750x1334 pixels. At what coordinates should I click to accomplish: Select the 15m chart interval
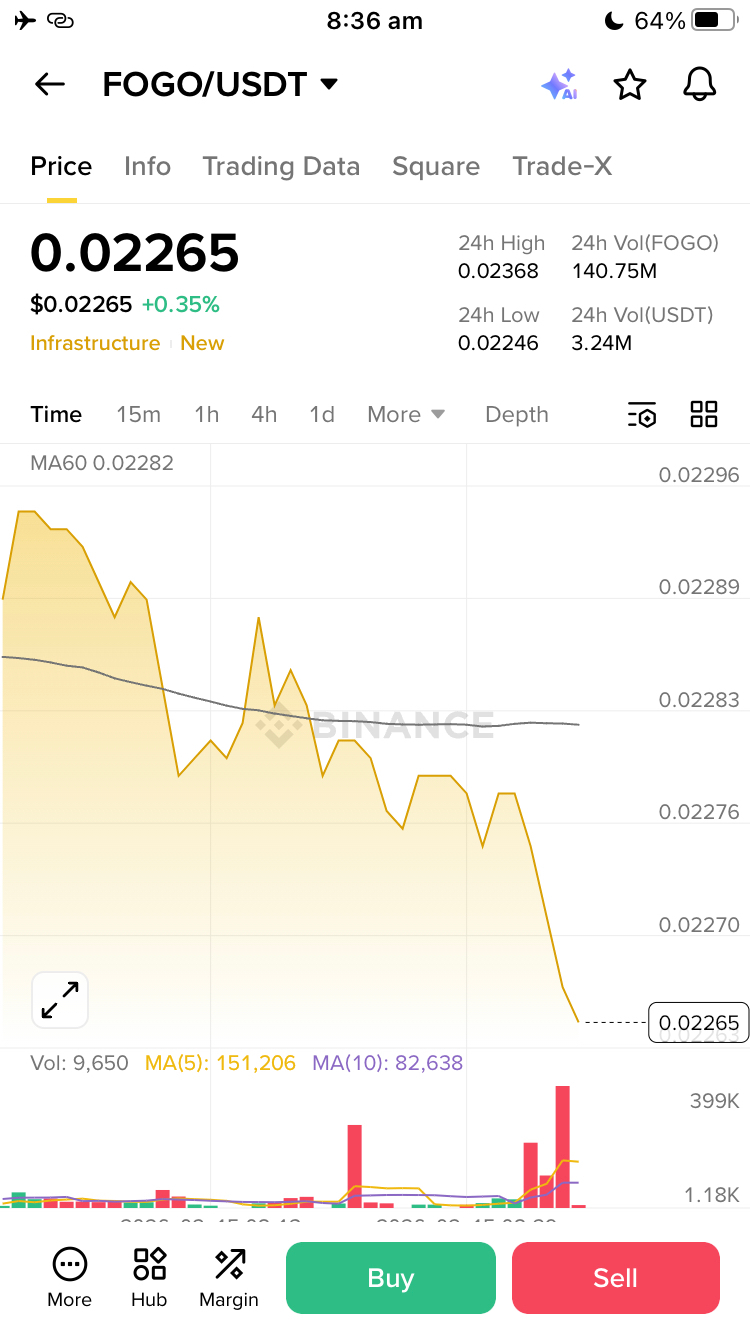pos(138,414)
